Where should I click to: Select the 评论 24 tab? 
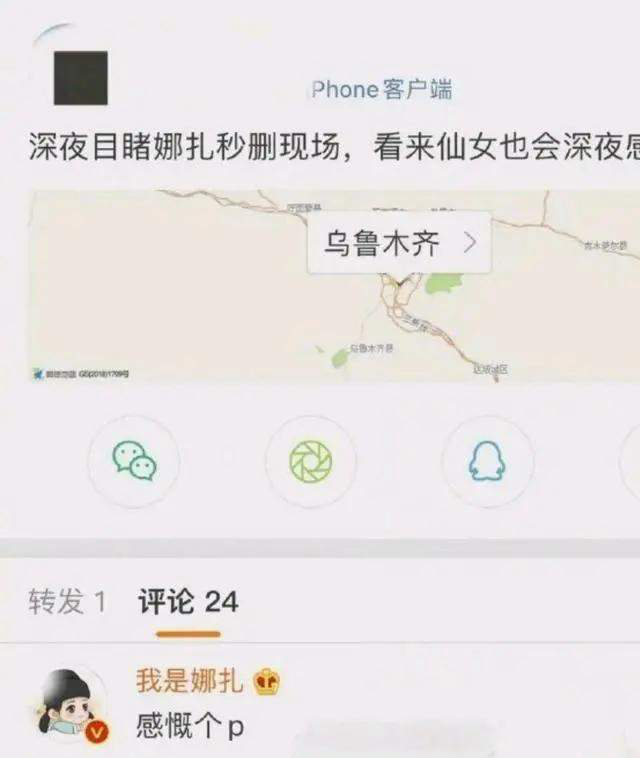pos(188,601)
